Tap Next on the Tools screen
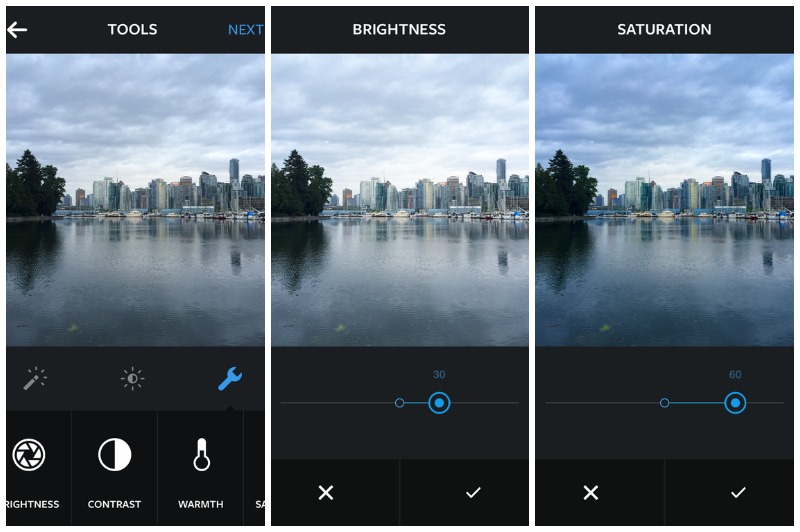The width and height of the screenshot is (800, 532). pyautogui.click(x=245, y=29)
